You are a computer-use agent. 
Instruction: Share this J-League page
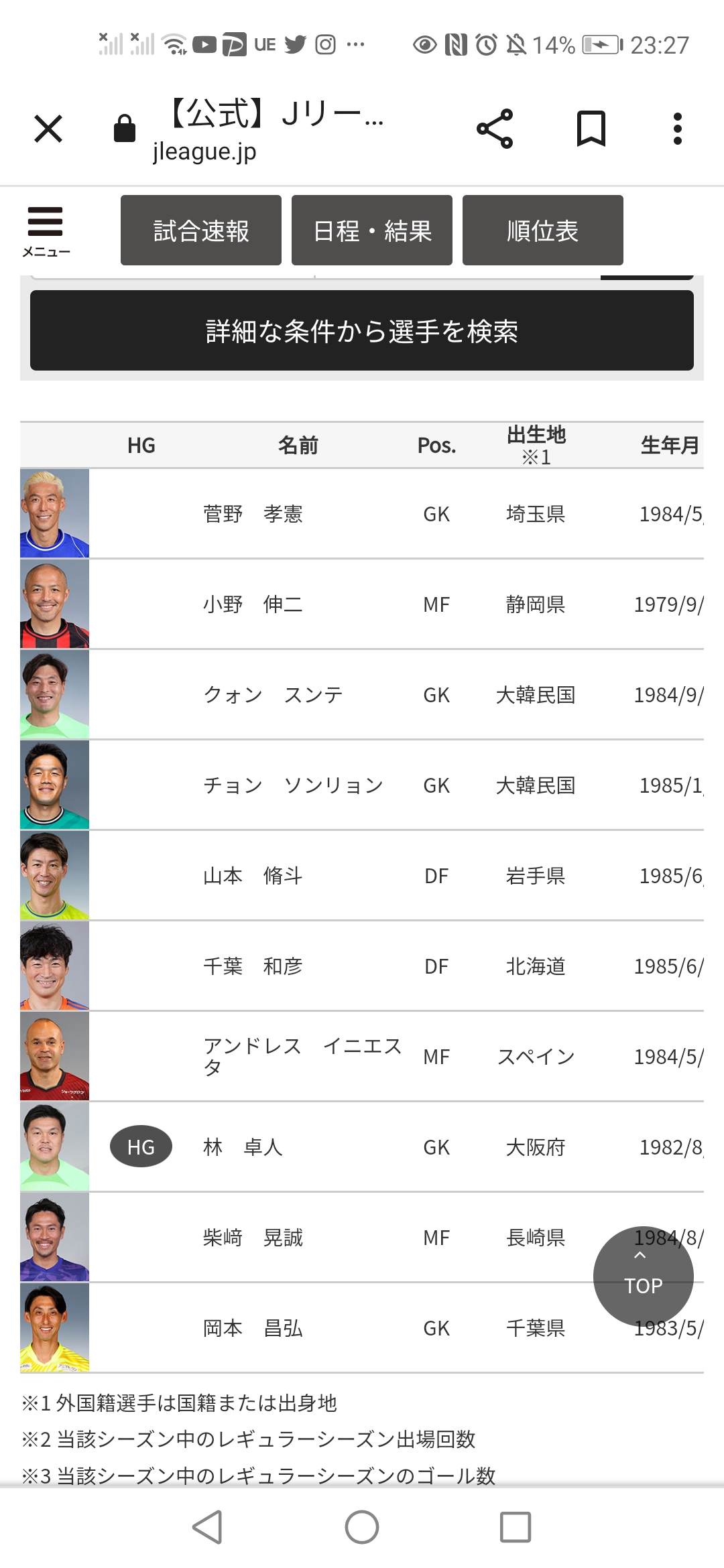click(x=495, y=129)
